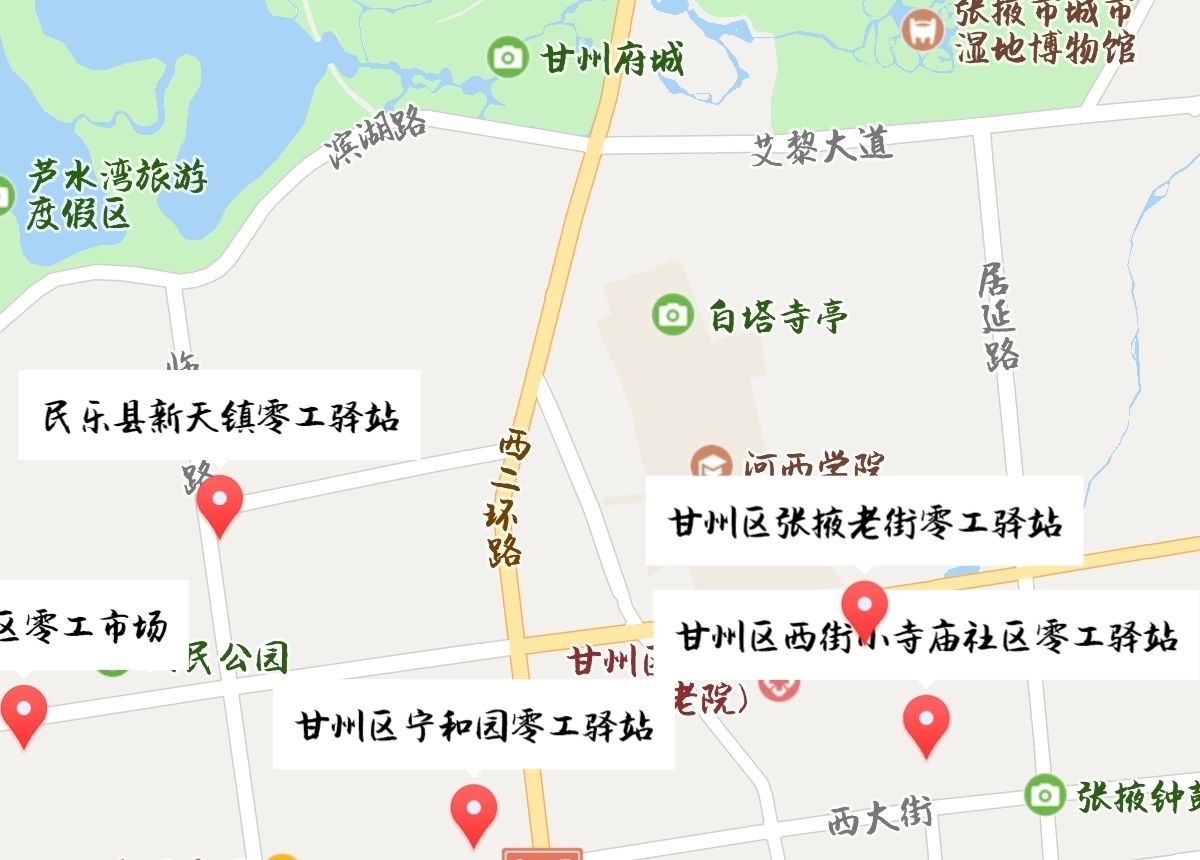Tap the 民乐县新天镇零工驿站 map pin
This screenshot has width=1200, height=860.
coord(220,501)
